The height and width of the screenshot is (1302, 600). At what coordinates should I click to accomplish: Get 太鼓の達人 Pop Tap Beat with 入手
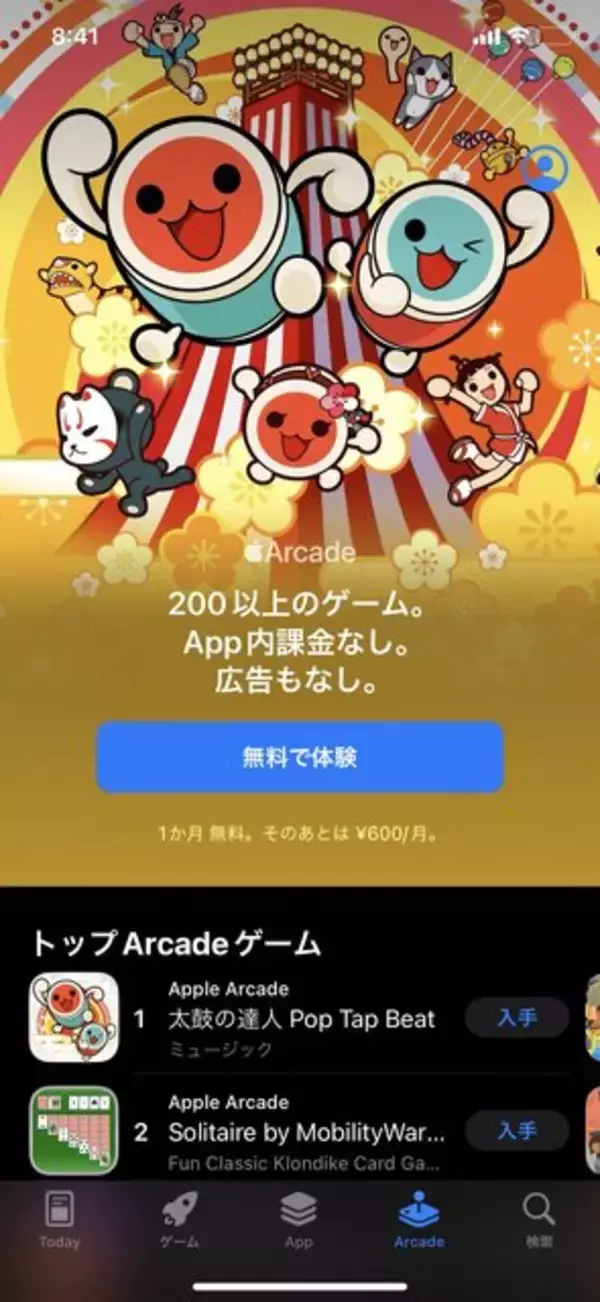coord(517,1018)
